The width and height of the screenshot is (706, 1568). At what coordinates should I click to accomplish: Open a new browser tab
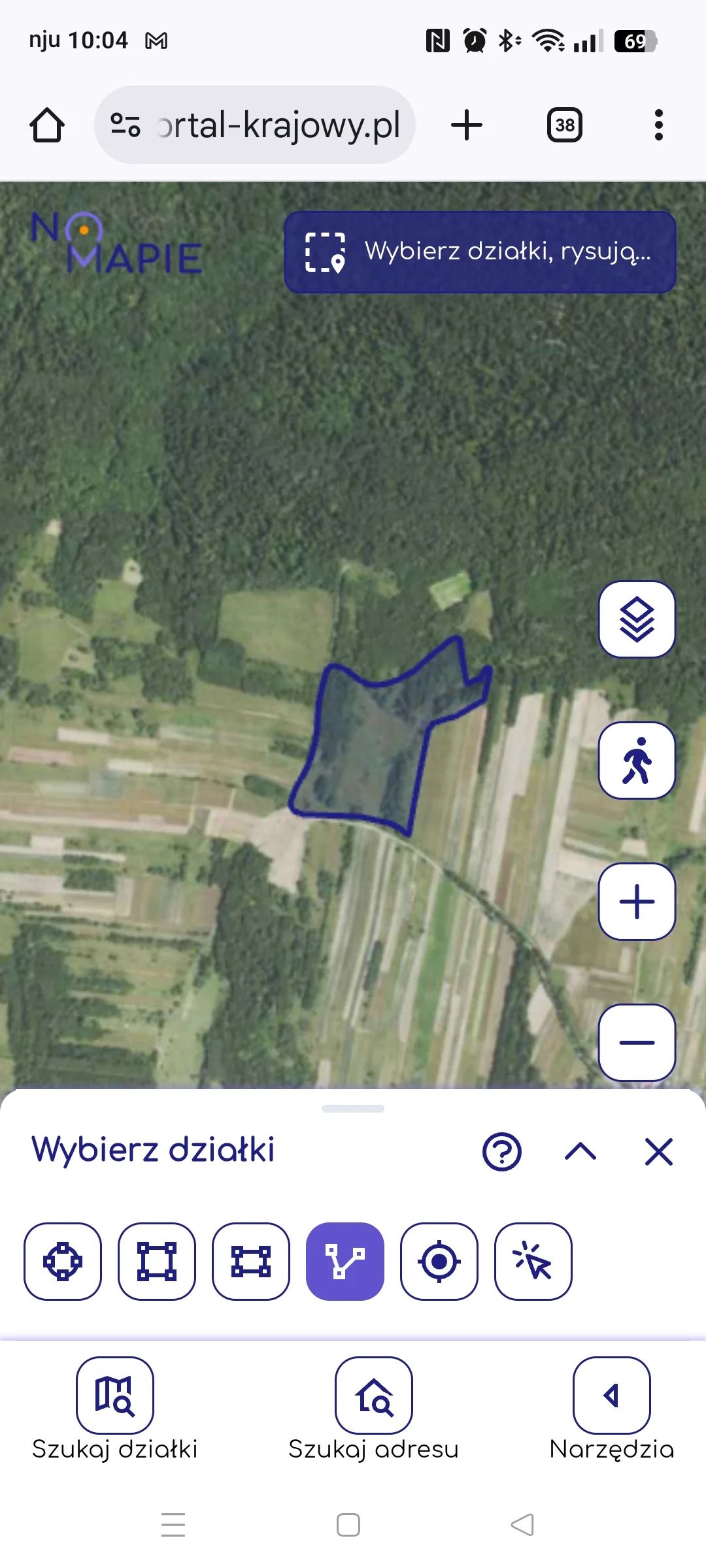click(x=467, y=125)
